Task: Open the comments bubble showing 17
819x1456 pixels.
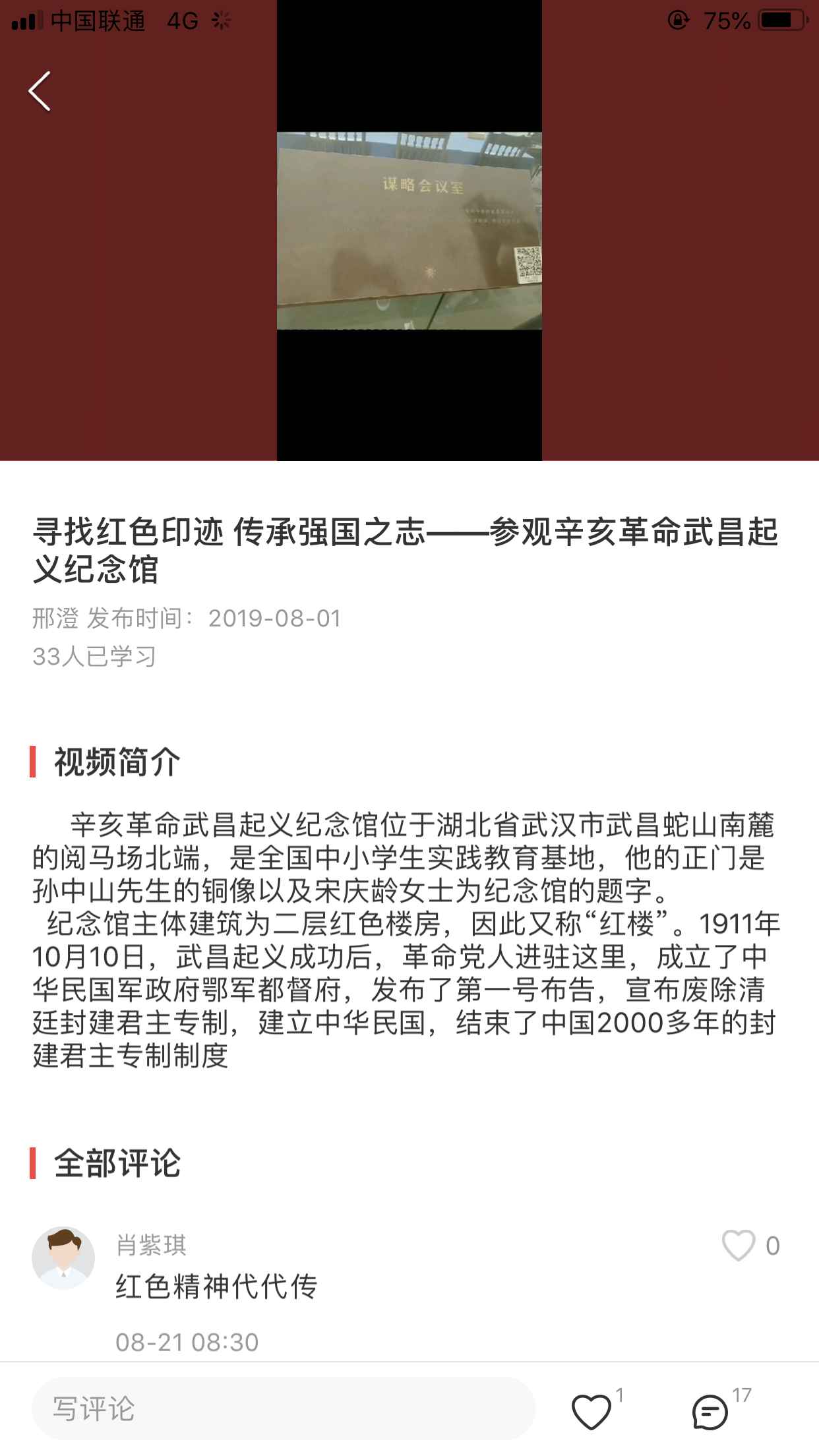Action: tap(710, 1411)
